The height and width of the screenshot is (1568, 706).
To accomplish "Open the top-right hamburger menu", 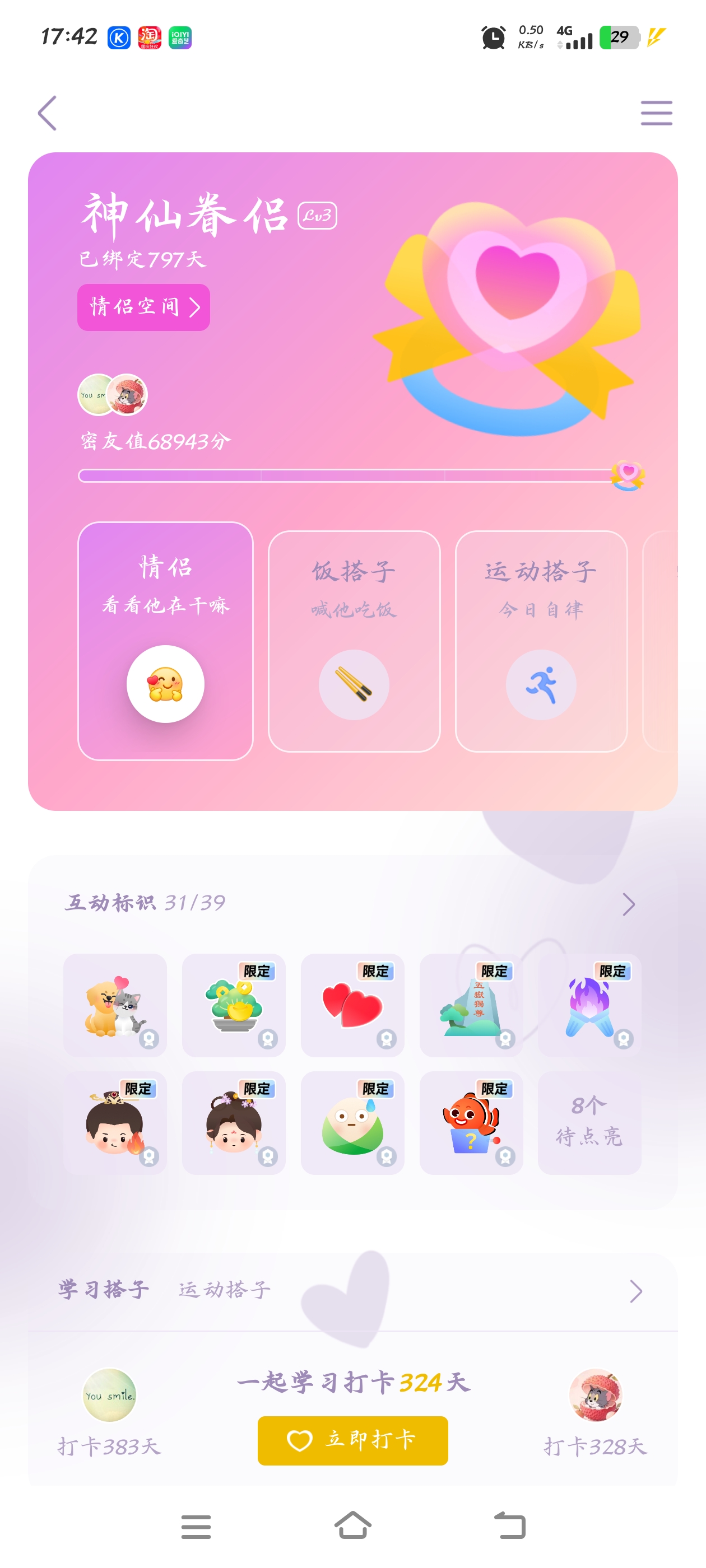I will click(656, 113).
